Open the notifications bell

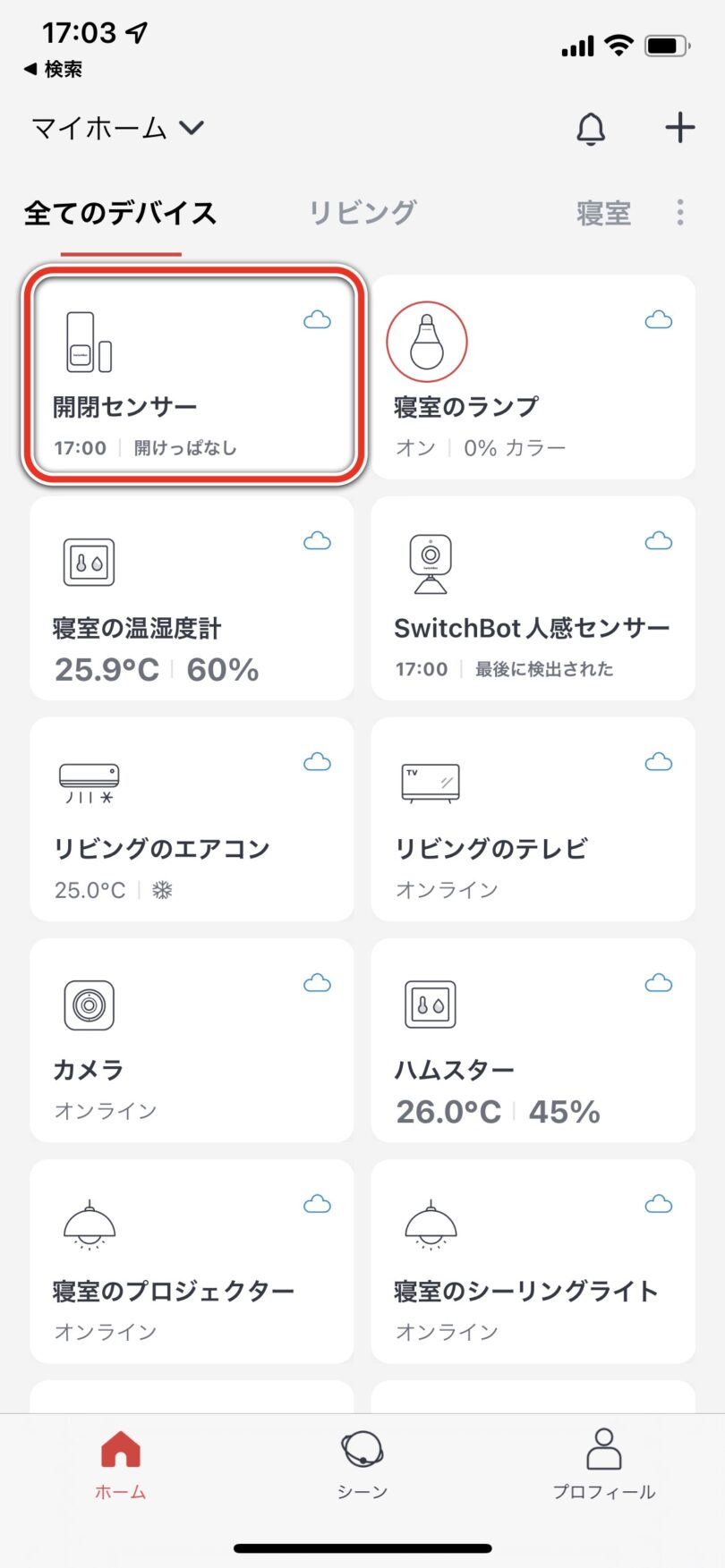tap(590, 129)
